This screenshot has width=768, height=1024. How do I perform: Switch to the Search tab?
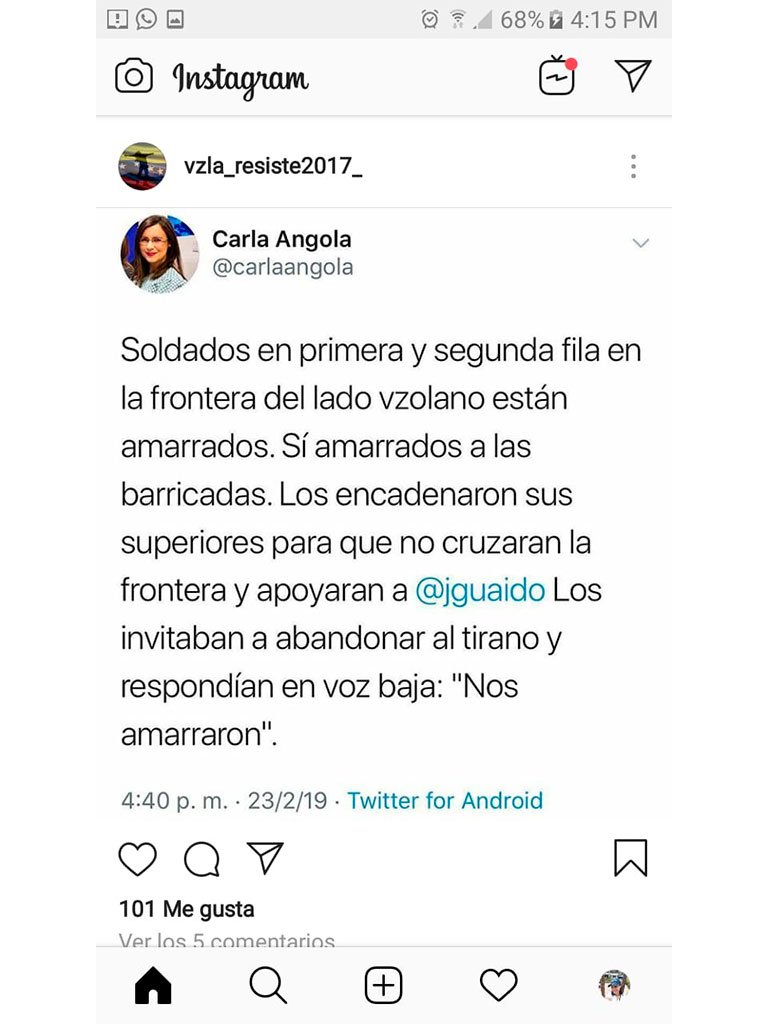pos(268,987)
